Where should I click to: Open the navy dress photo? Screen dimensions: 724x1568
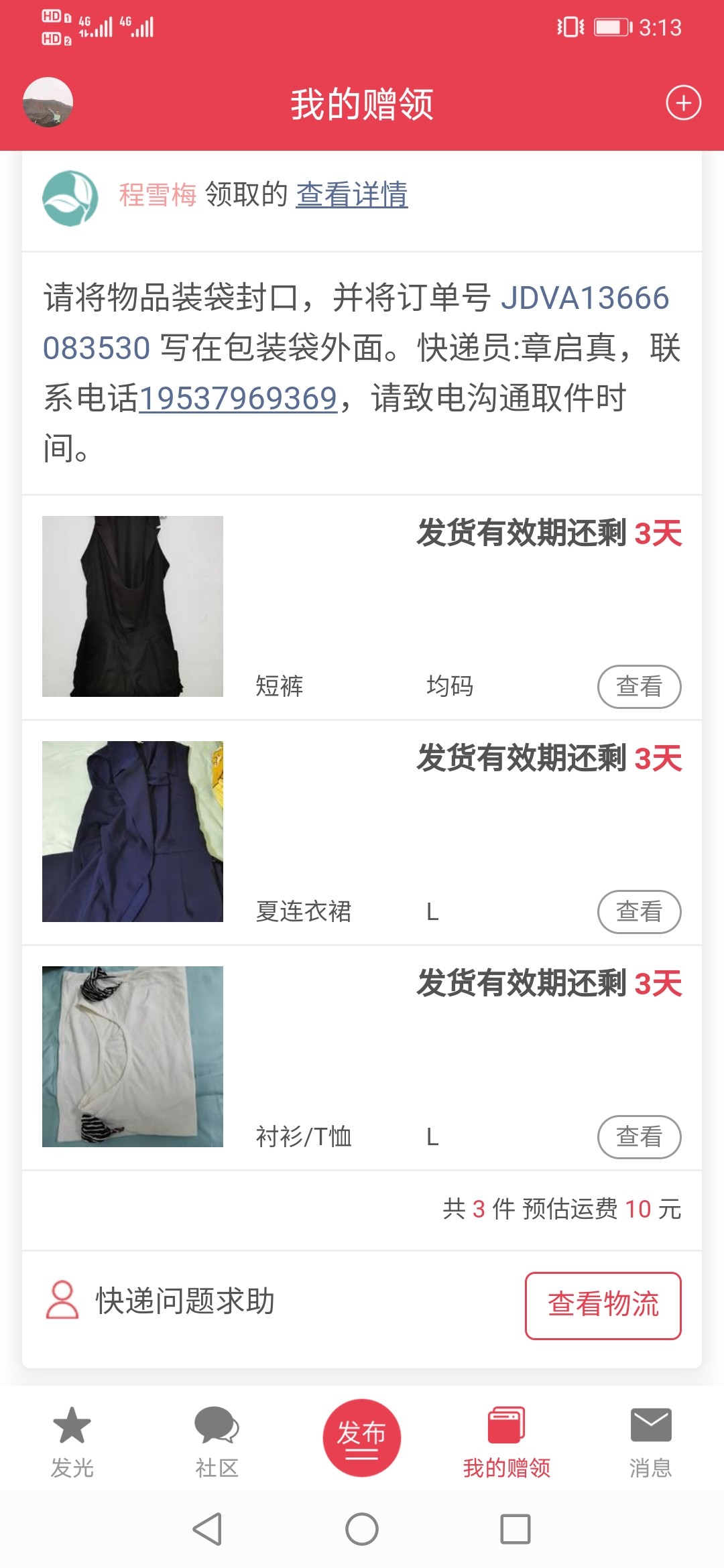(133, 832)
